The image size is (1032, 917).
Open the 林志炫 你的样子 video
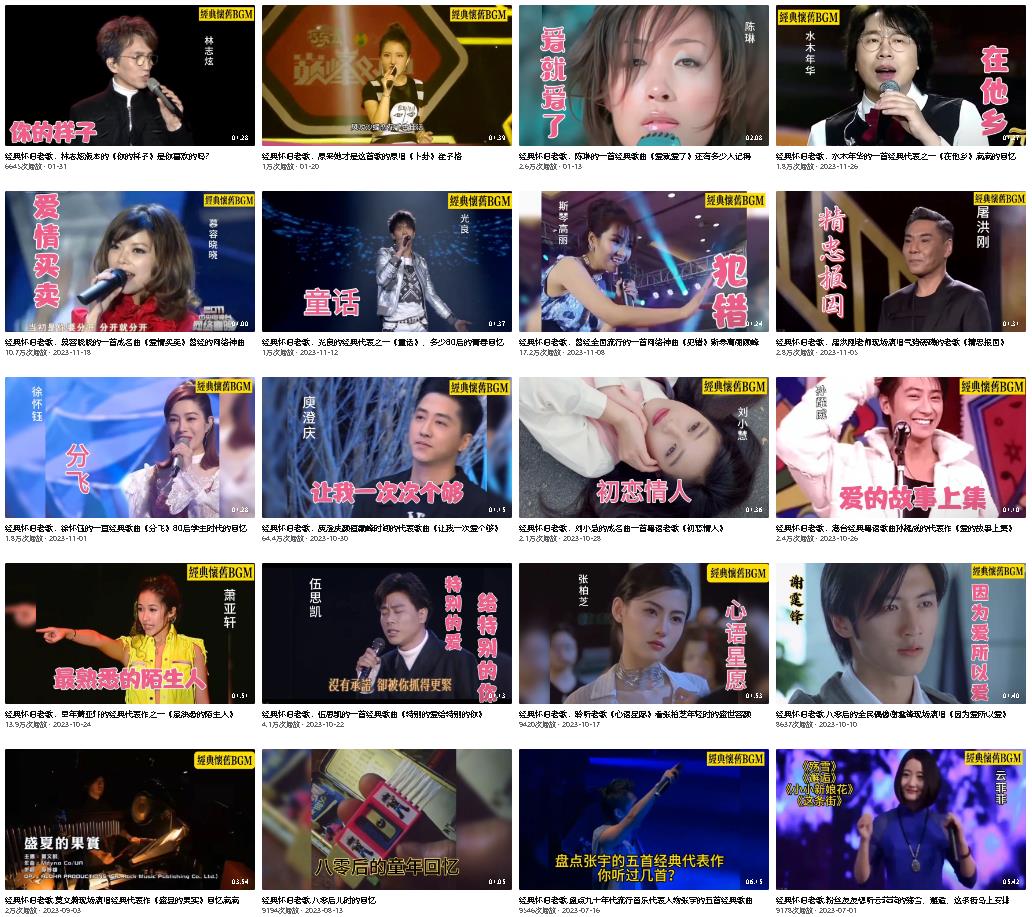(x=130, y=76)
